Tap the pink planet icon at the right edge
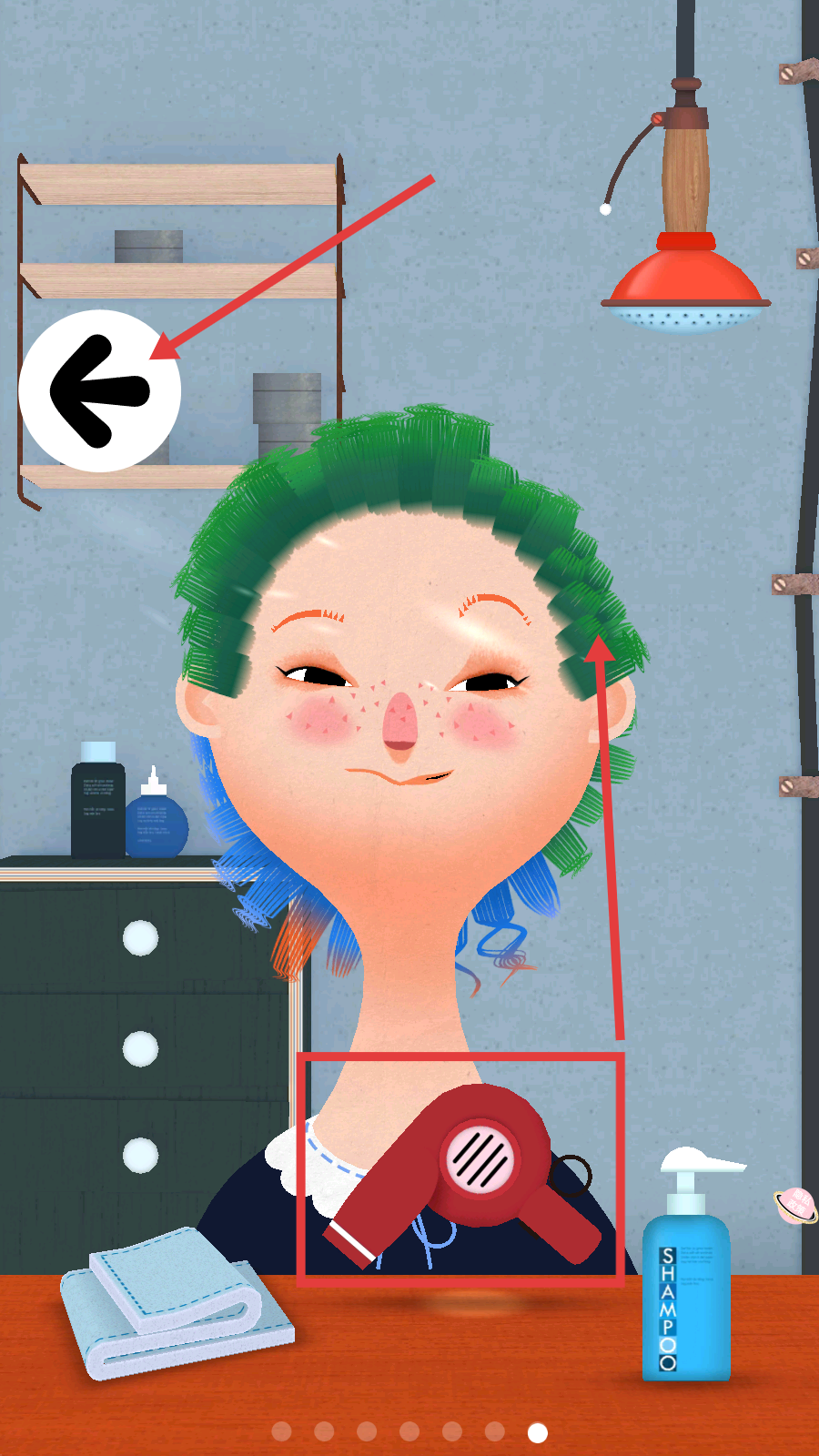 [796, 1205]
